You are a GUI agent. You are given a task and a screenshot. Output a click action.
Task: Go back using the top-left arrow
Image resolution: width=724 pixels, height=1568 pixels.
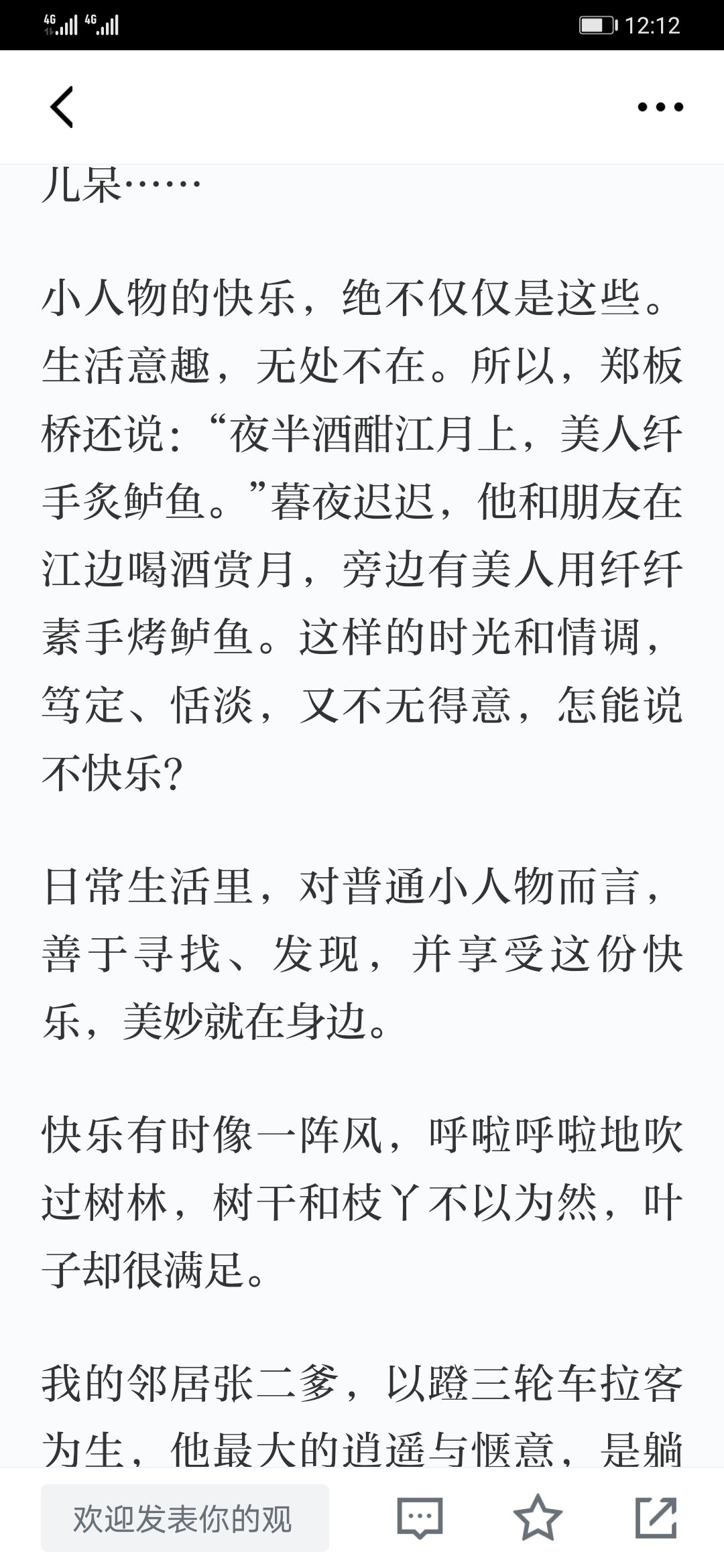coord(62,107)
